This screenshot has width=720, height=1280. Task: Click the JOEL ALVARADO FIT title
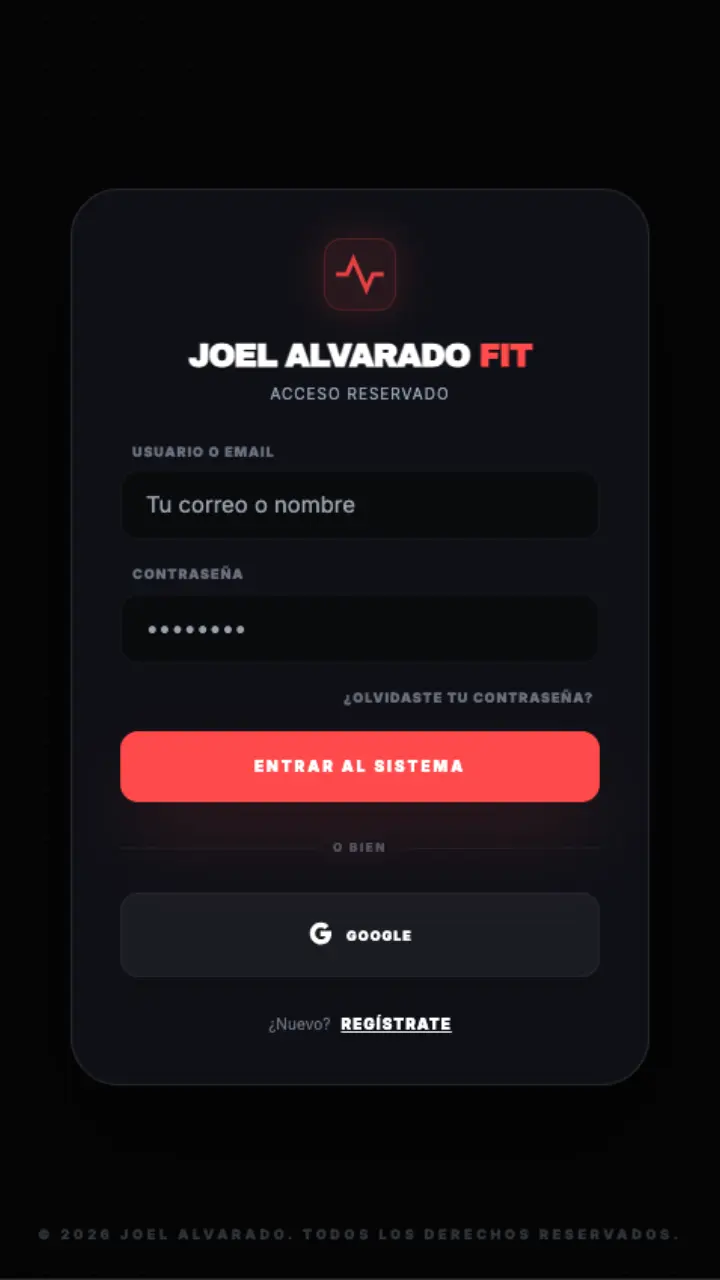(x=360, y=355)
